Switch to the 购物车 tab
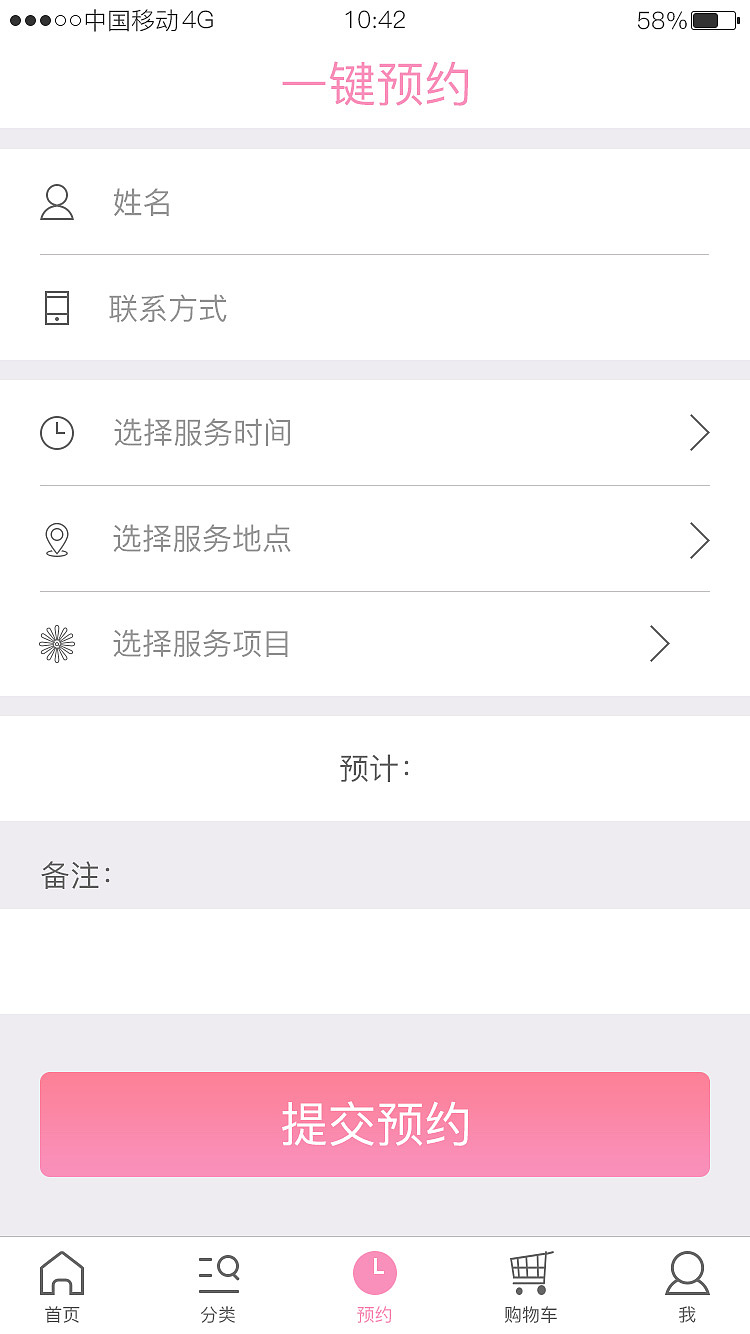The width and height of the screenshot is (750, 1334). click(x=530, y=1285)
